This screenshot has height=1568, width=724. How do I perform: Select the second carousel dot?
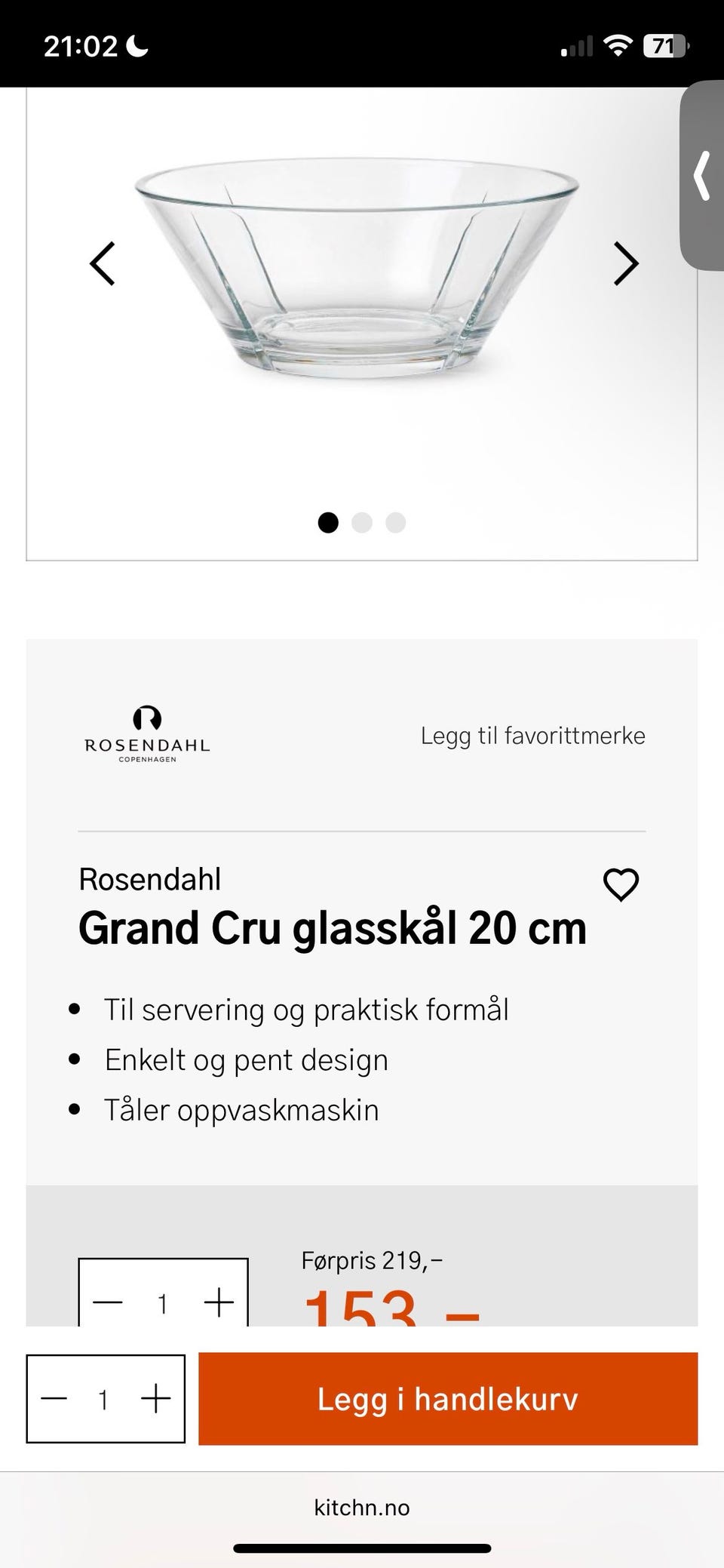point(362,522)
